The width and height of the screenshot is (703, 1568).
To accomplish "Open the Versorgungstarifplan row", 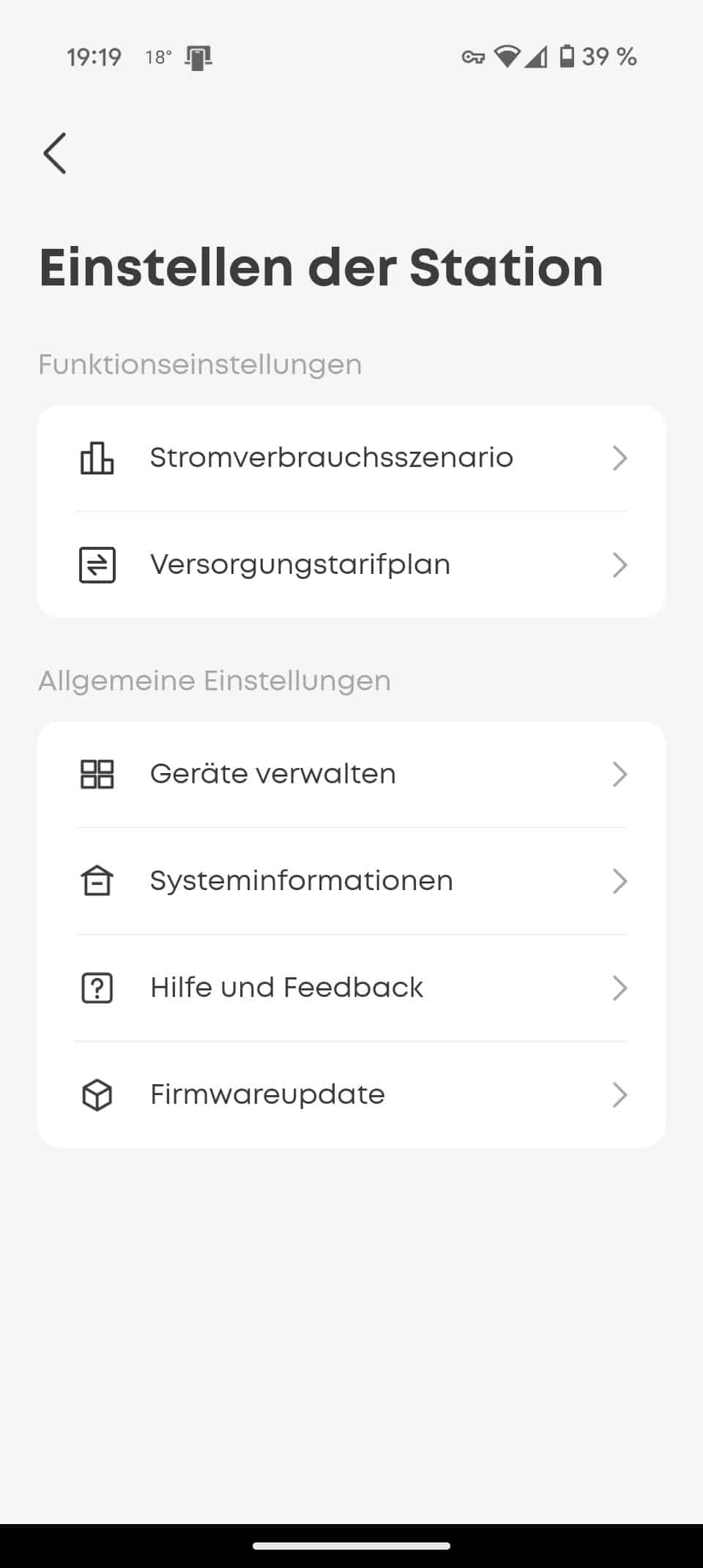I will pos(351,565).
